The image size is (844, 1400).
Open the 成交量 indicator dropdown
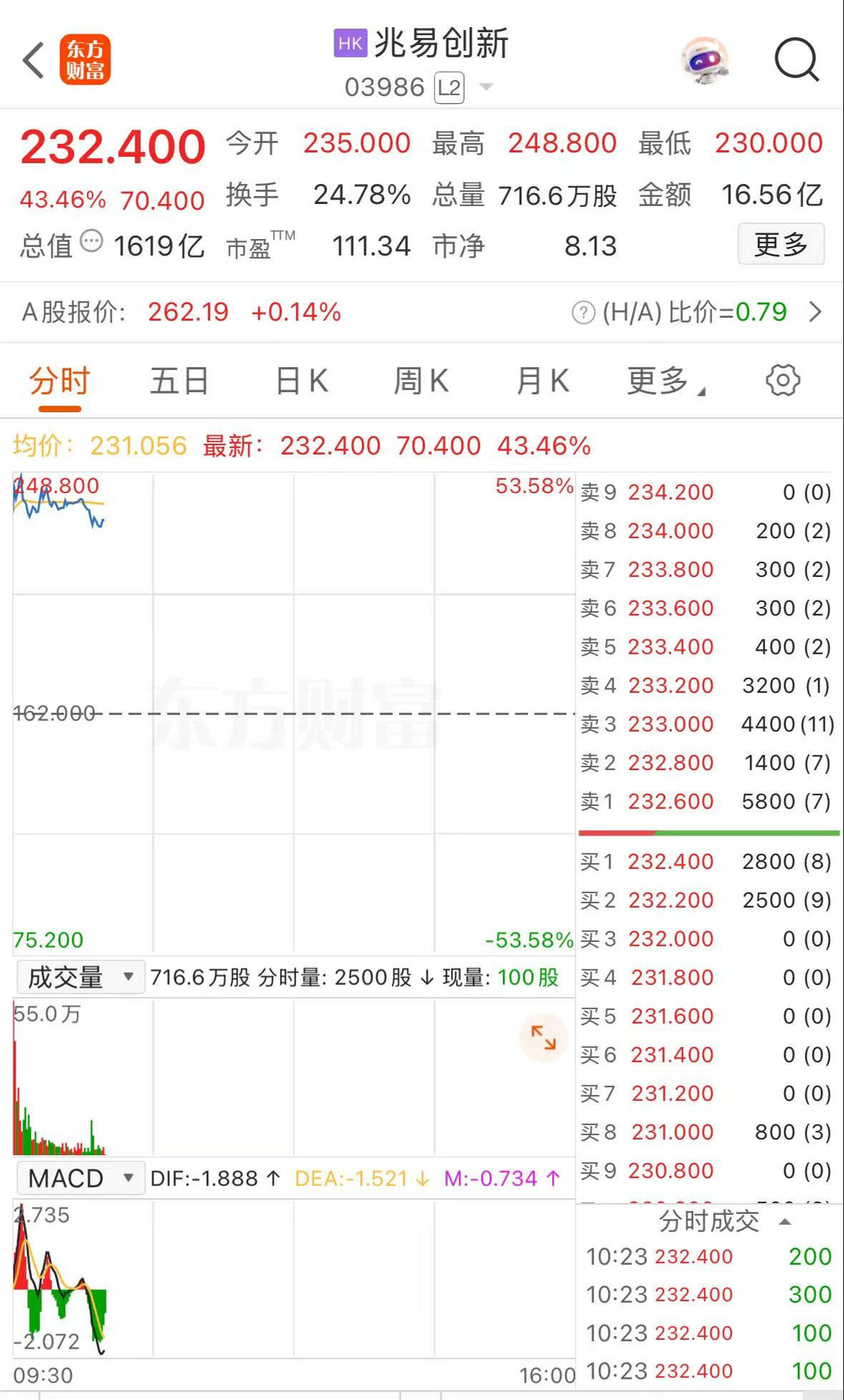point(79,977)
